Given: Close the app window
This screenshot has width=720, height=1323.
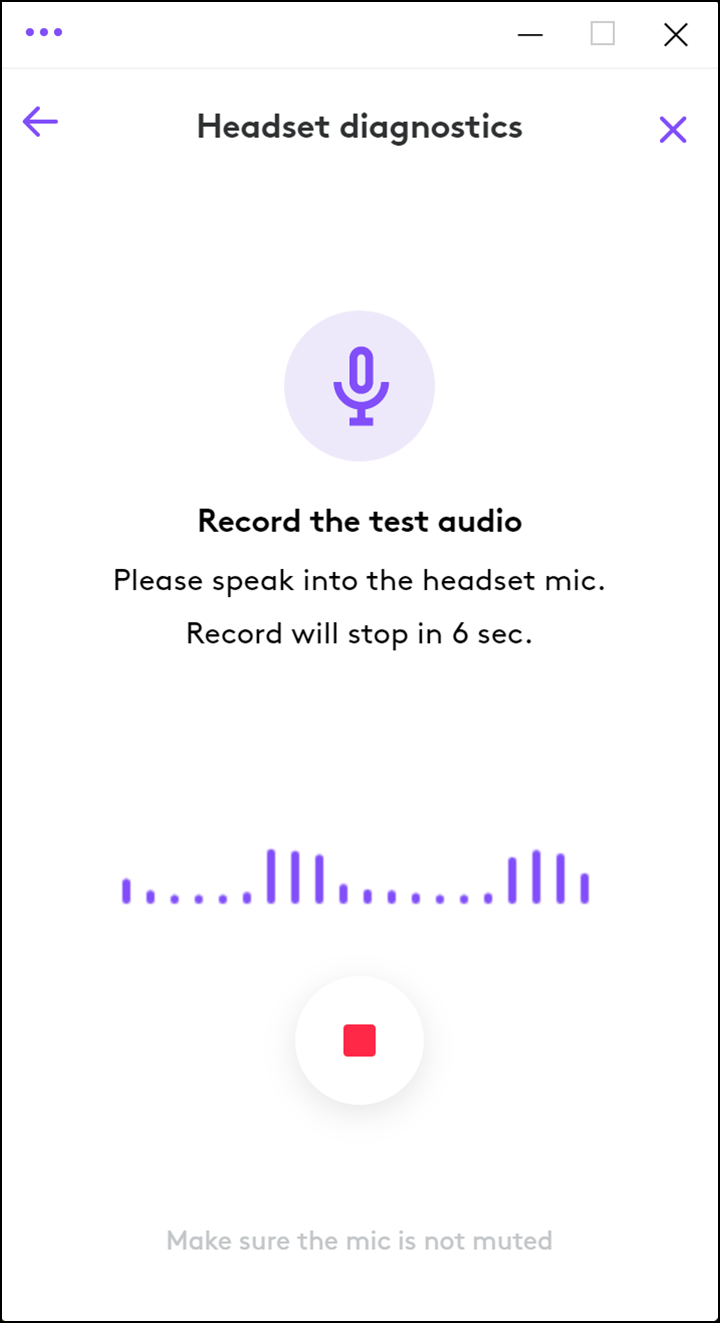Looking at the screenshot, I should coord(676,35).
